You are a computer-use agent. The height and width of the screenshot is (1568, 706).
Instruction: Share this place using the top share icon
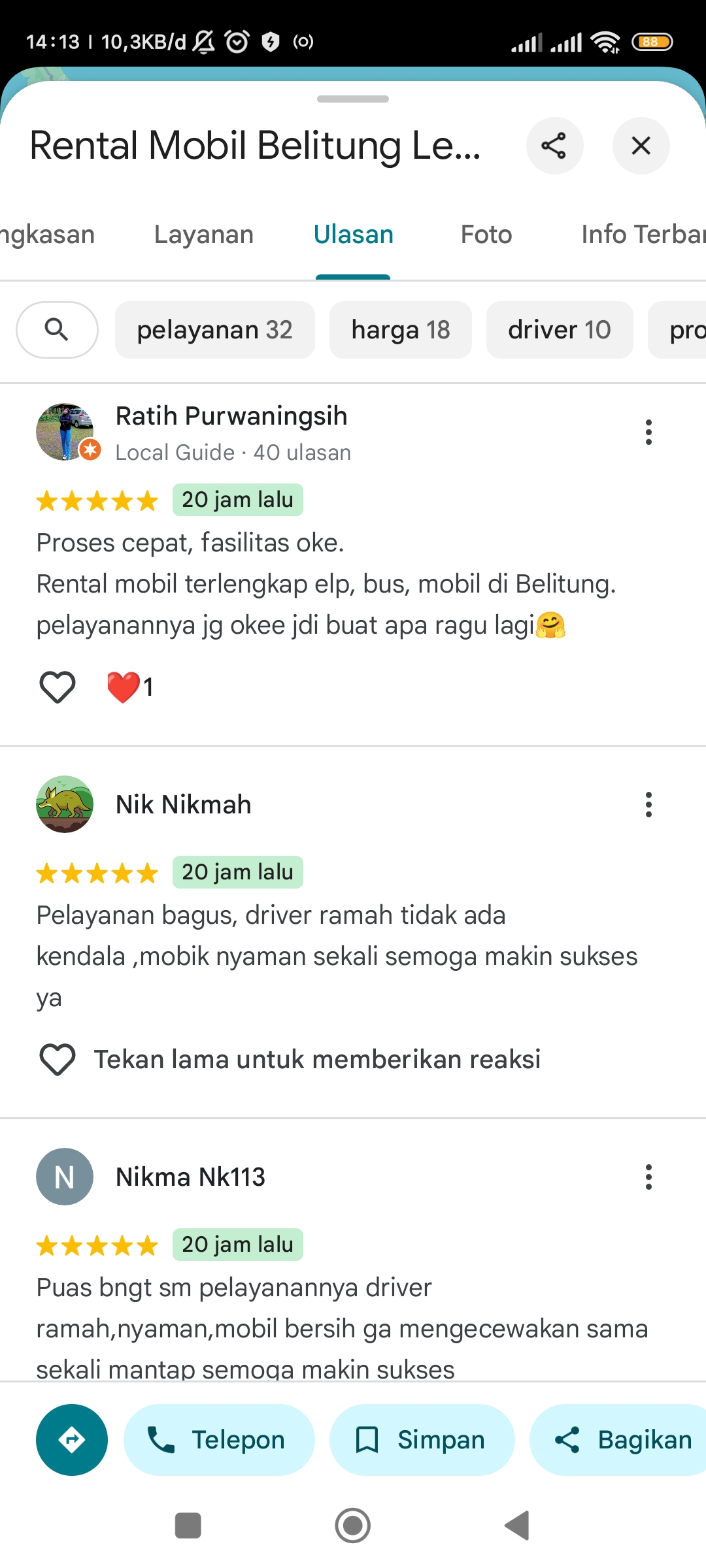(554, 146)
